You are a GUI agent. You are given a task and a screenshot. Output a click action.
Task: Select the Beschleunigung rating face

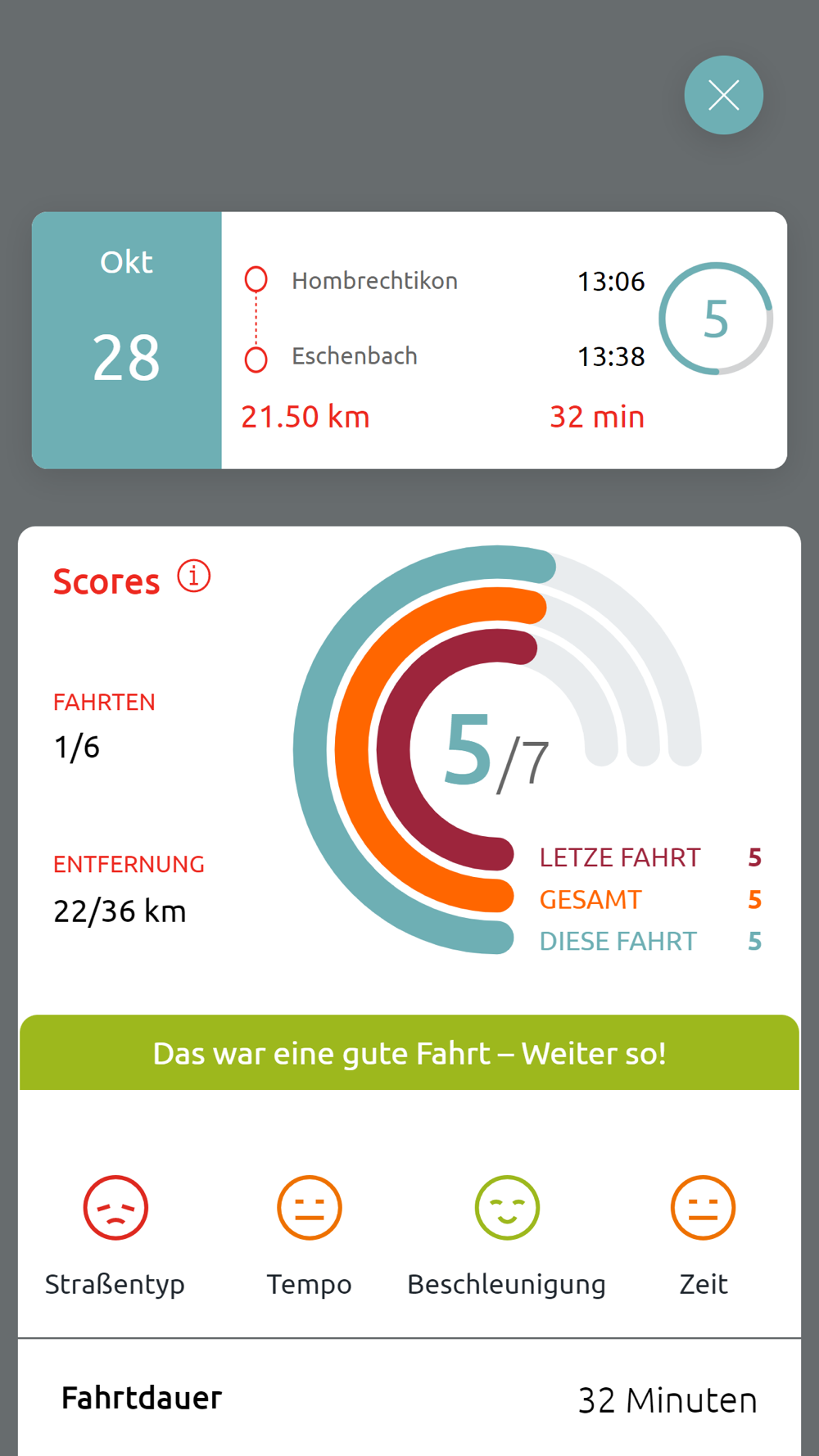pyautogui.click(x=507, y=1208)
